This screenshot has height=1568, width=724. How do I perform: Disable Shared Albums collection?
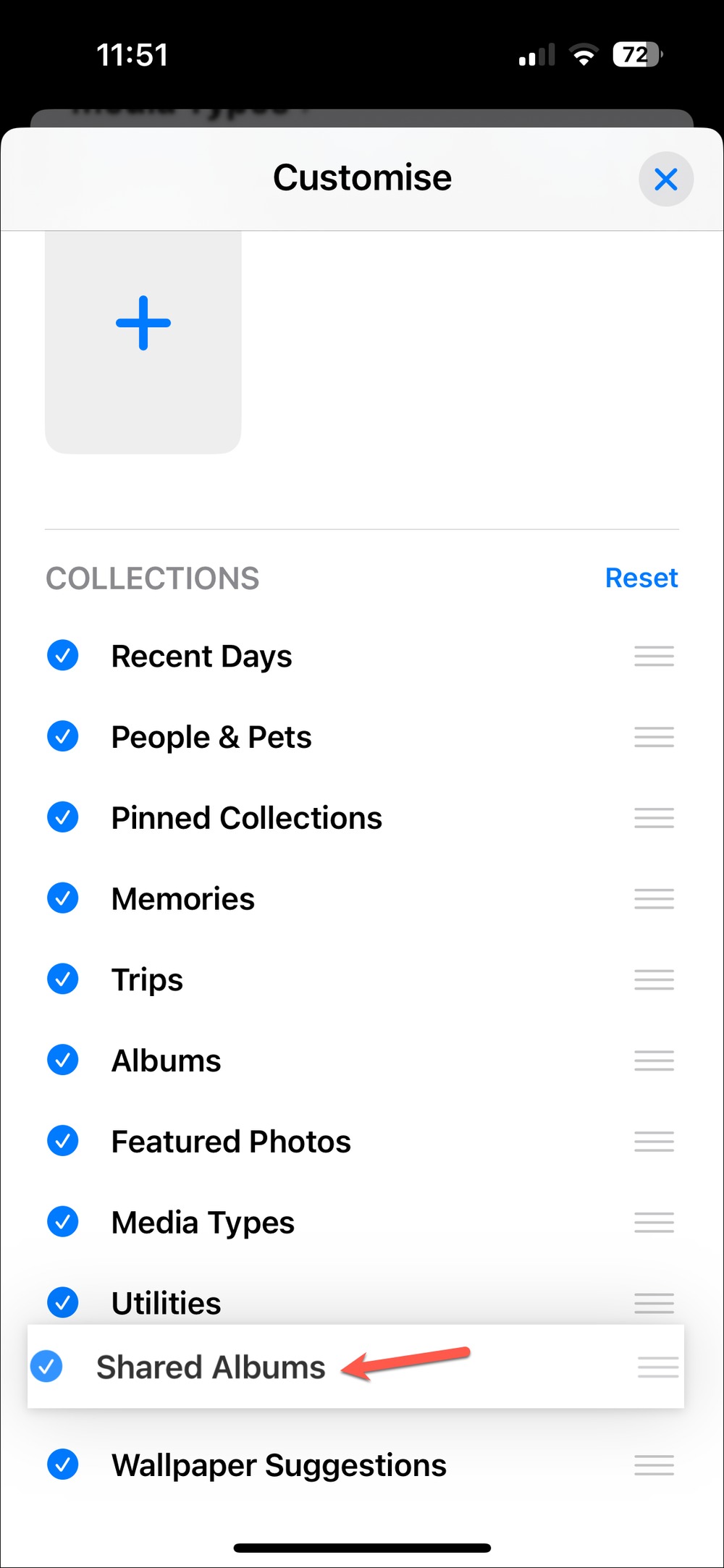coord(46,1367)
